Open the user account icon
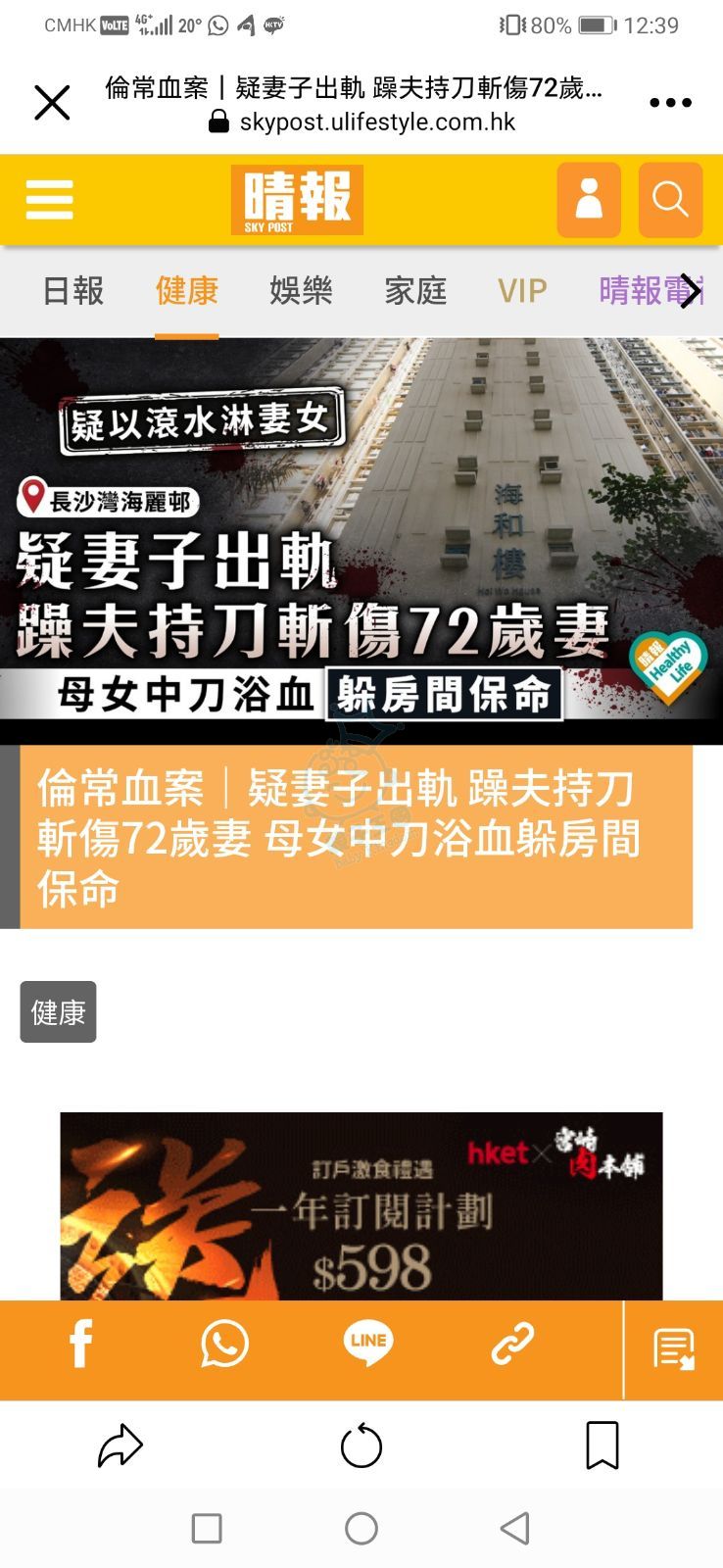723x1568 pixels. click(x=589, y=200)
